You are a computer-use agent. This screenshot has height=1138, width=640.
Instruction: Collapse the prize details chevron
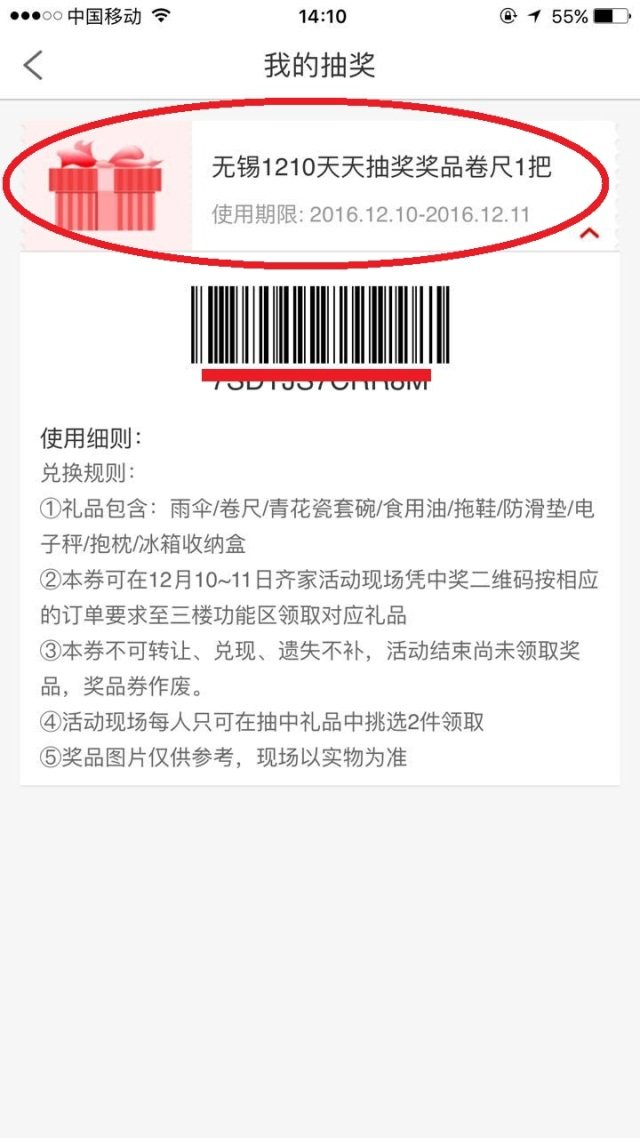[590, 234]
